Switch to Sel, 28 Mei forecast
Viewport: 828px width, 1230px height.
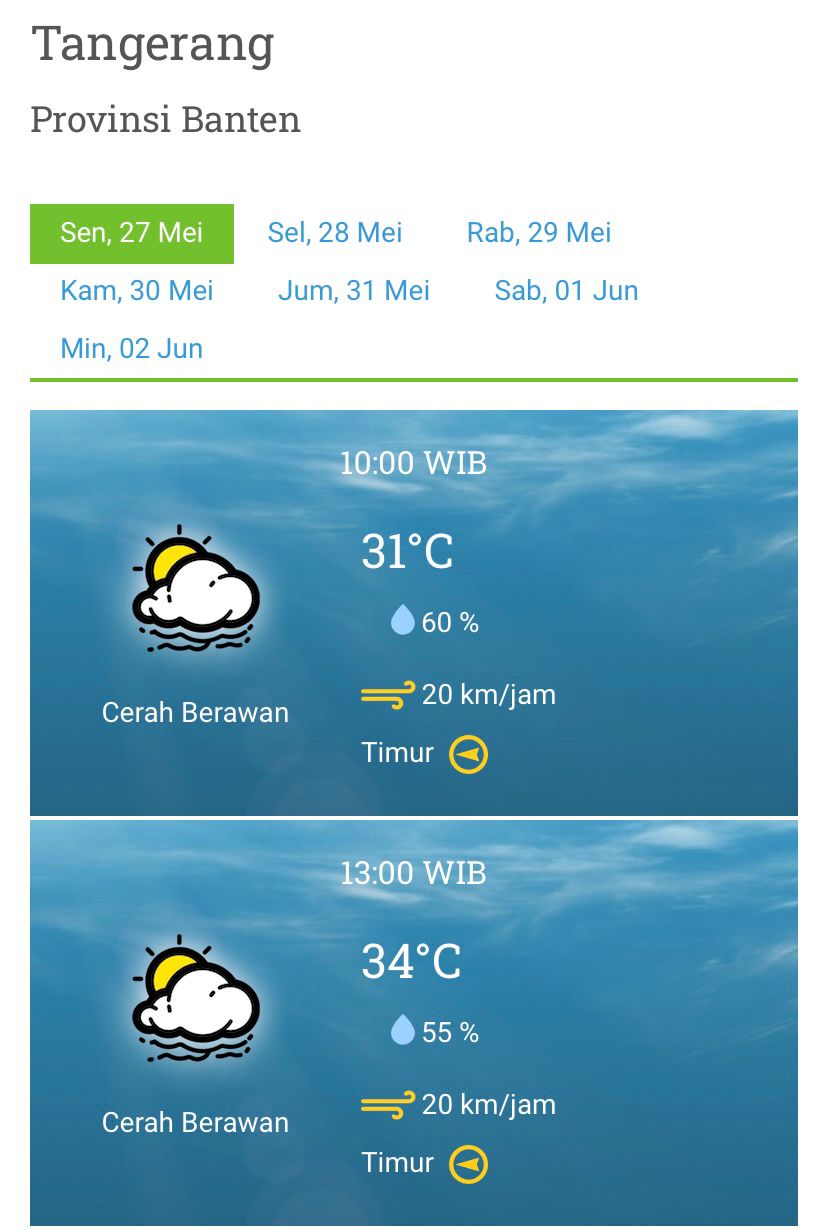[335, 233]
